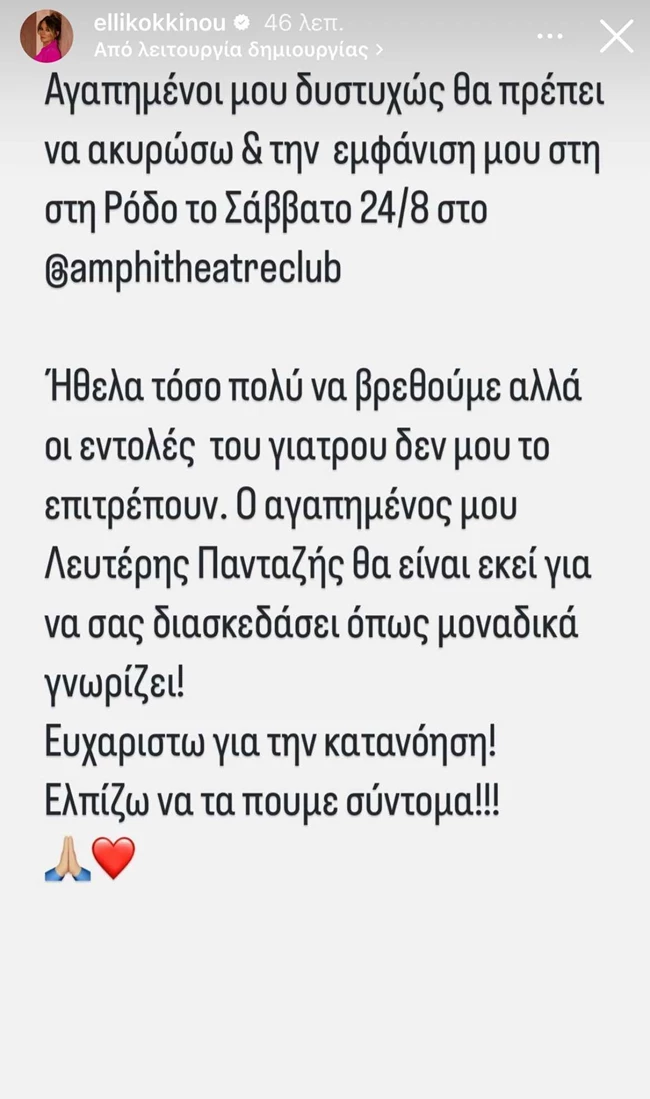Image resolution: width=650 pixels, height=1099 pixels.
Task: Open the story's three-dot options menu
Action: pyautogui.click(x=551, y=36)
